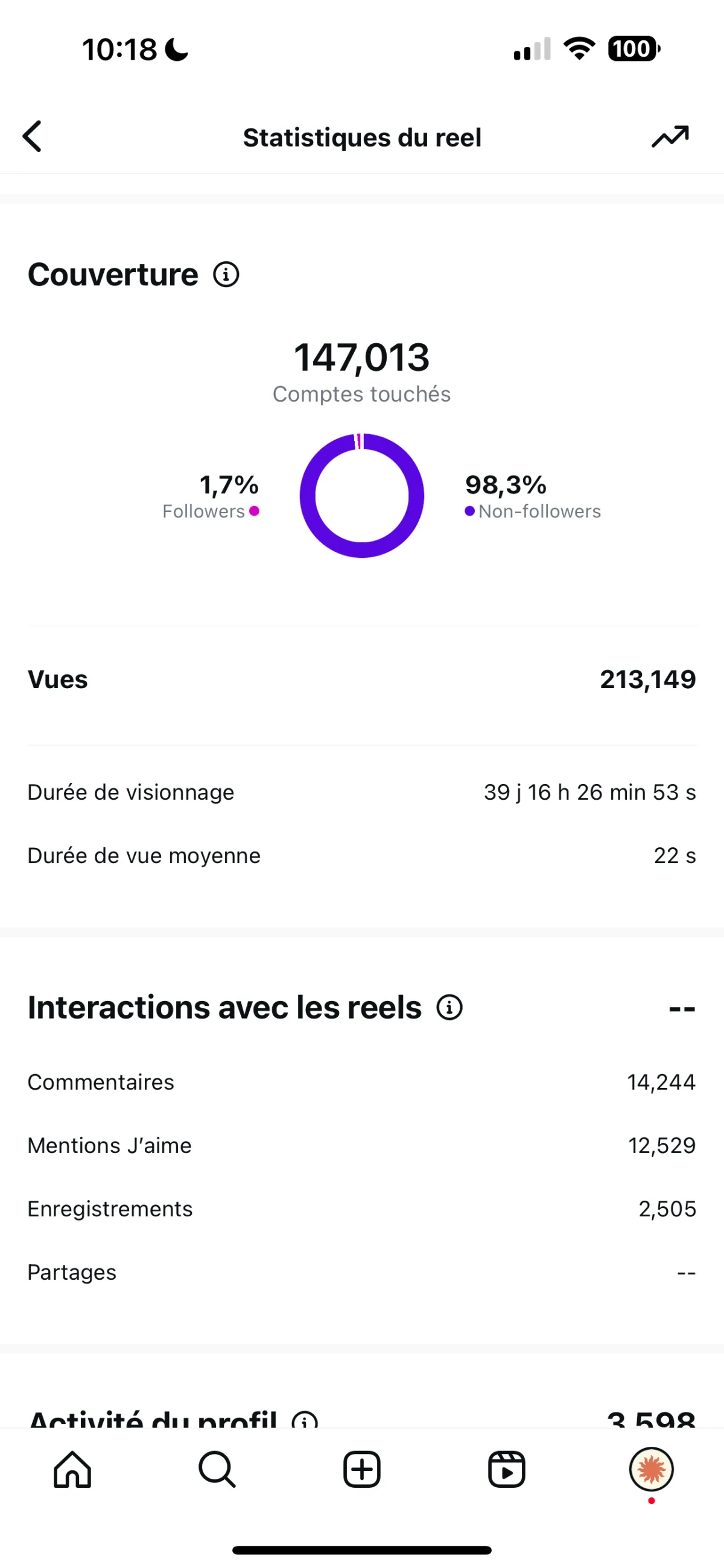The image size is (724, 1568).
Task: Show info about Couverture
Action: point(226,274)
